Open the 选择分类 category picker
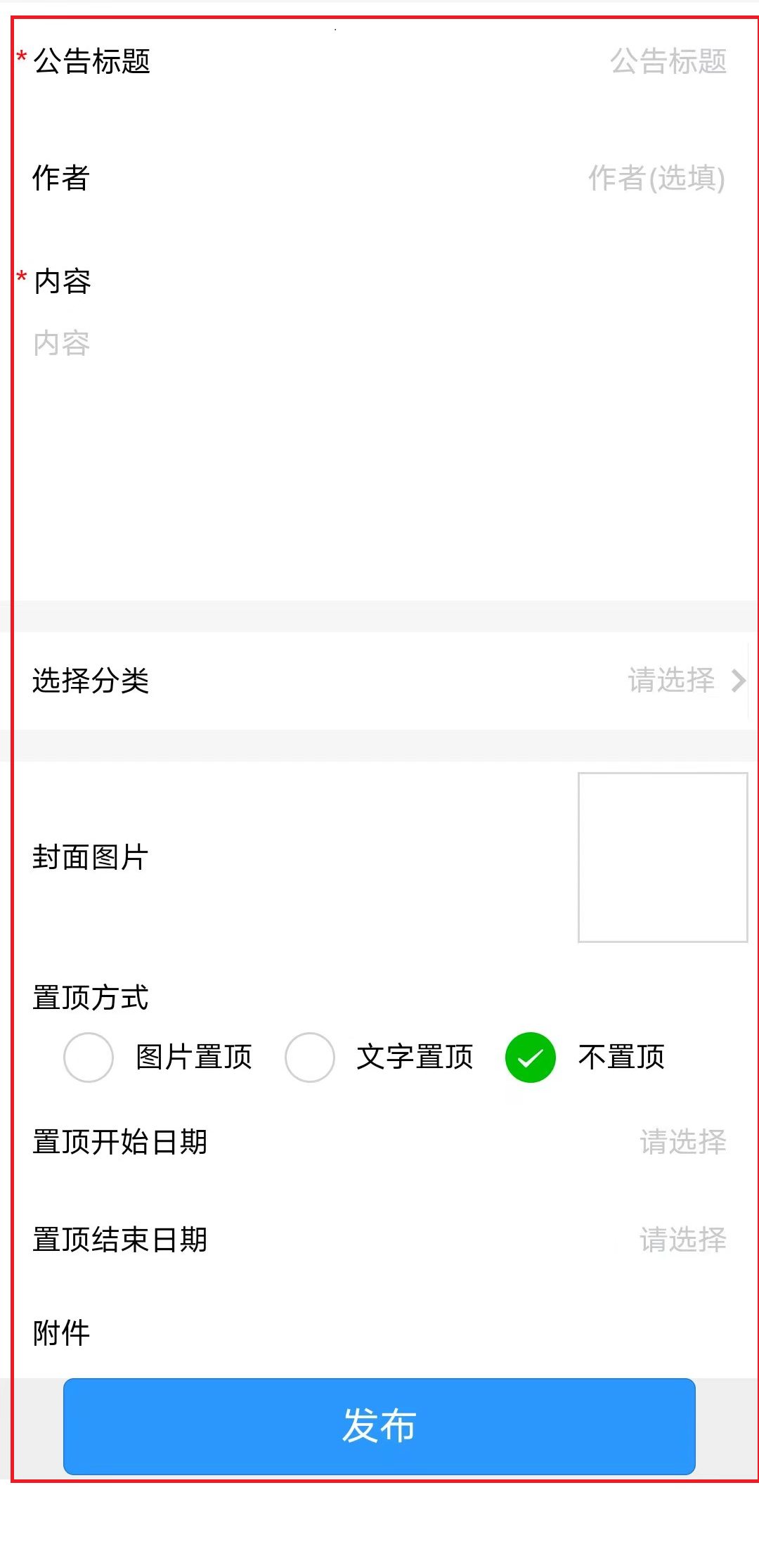Viewport: 759px width, 1568px height. 379,680
